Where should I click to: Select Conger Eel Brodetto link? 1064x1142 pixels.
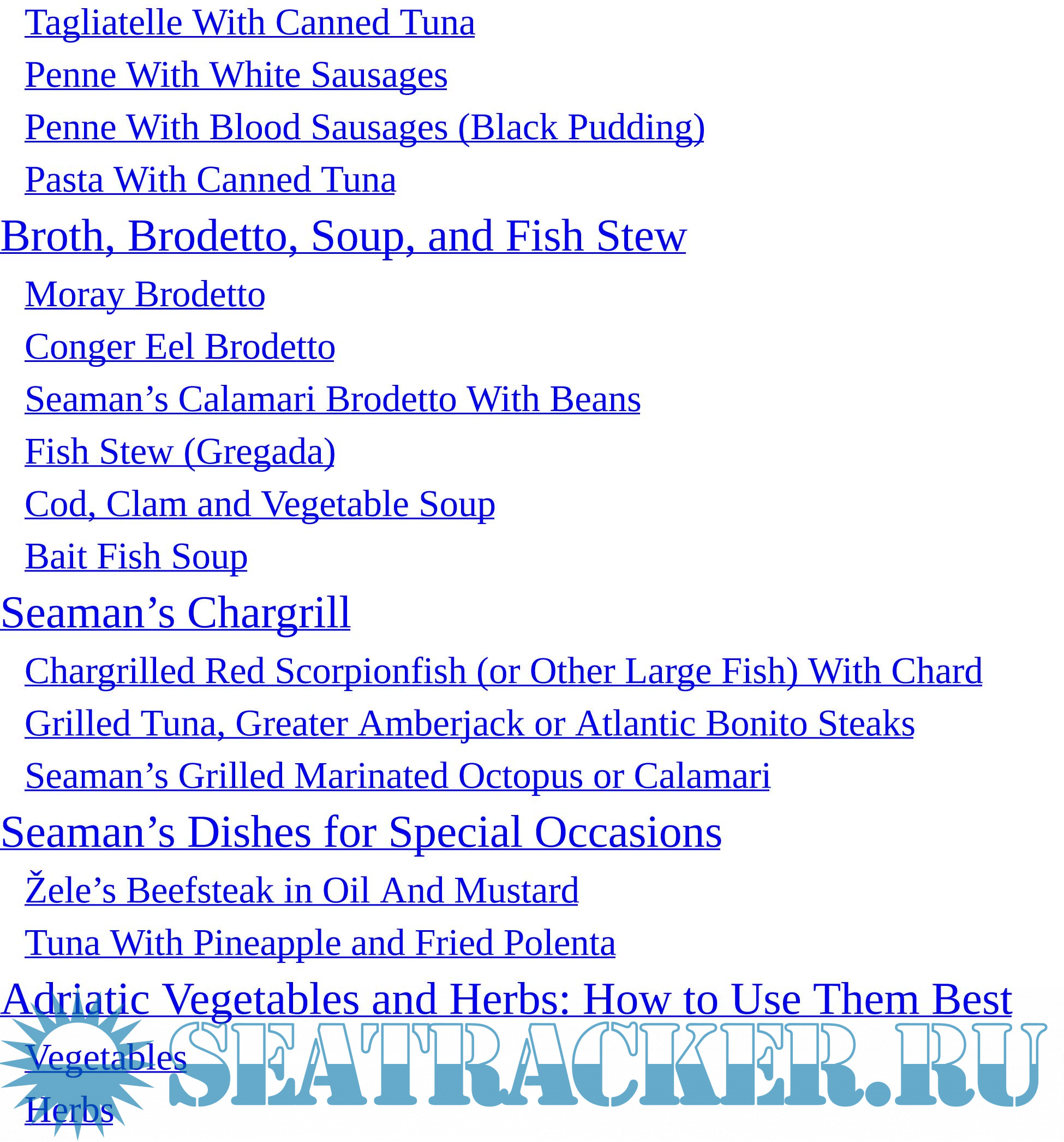click(x=180, y=347)
